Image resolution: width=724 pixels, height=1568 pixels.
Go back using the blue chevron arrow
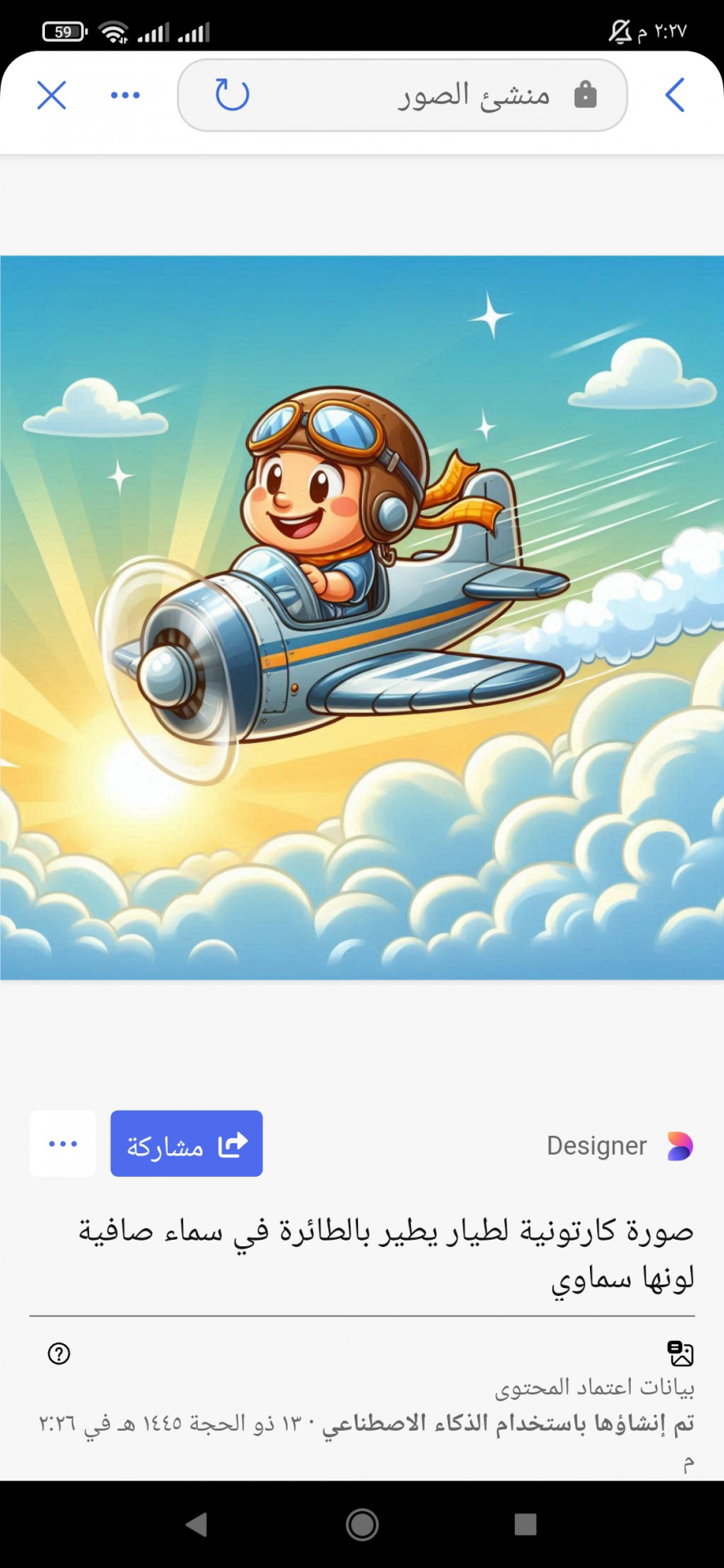675,96
